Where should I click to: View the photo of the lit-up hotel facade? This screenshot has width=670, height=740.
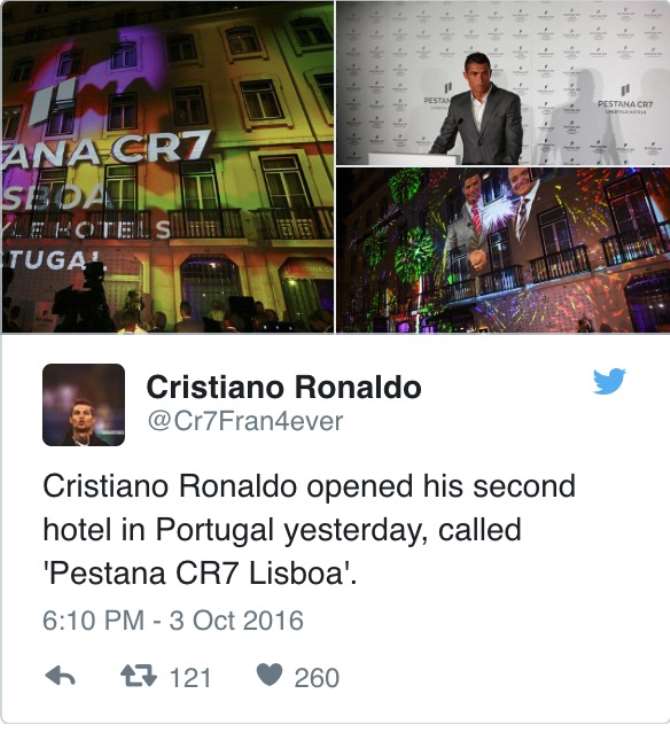(167, 167)
